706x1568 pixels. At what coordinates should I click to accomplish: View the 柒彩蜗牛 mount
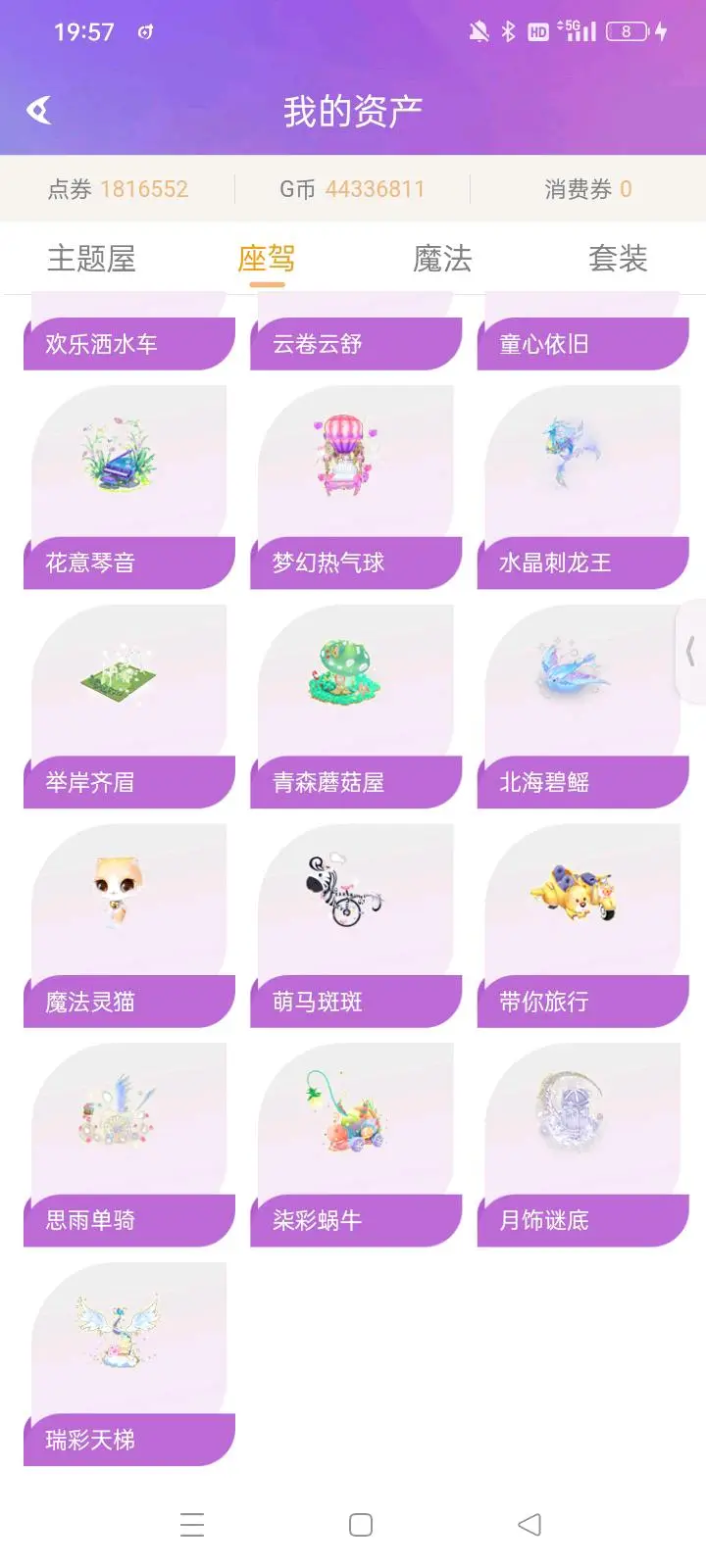(x=355, y=1143)
